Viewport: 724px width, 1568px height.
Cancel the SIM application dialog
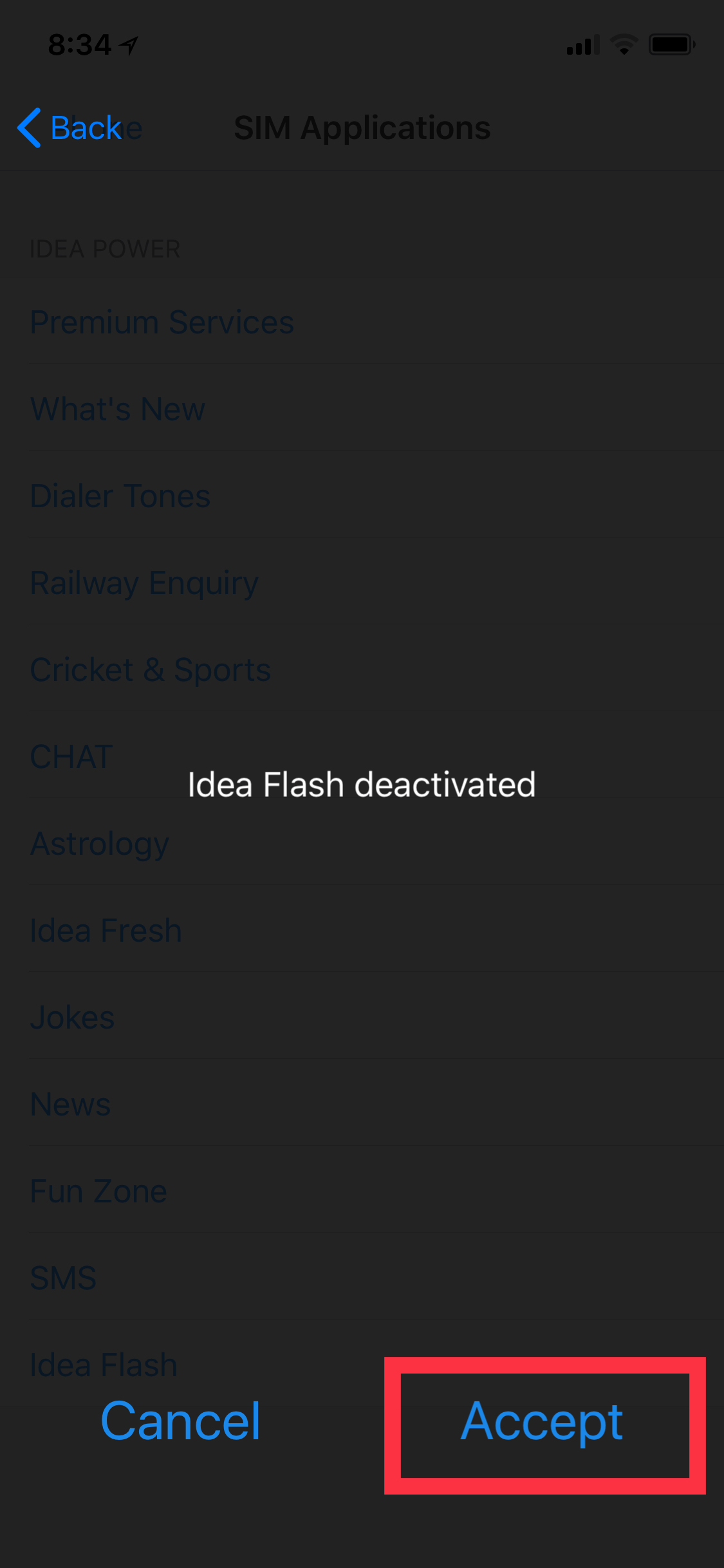coord(181,1423)
